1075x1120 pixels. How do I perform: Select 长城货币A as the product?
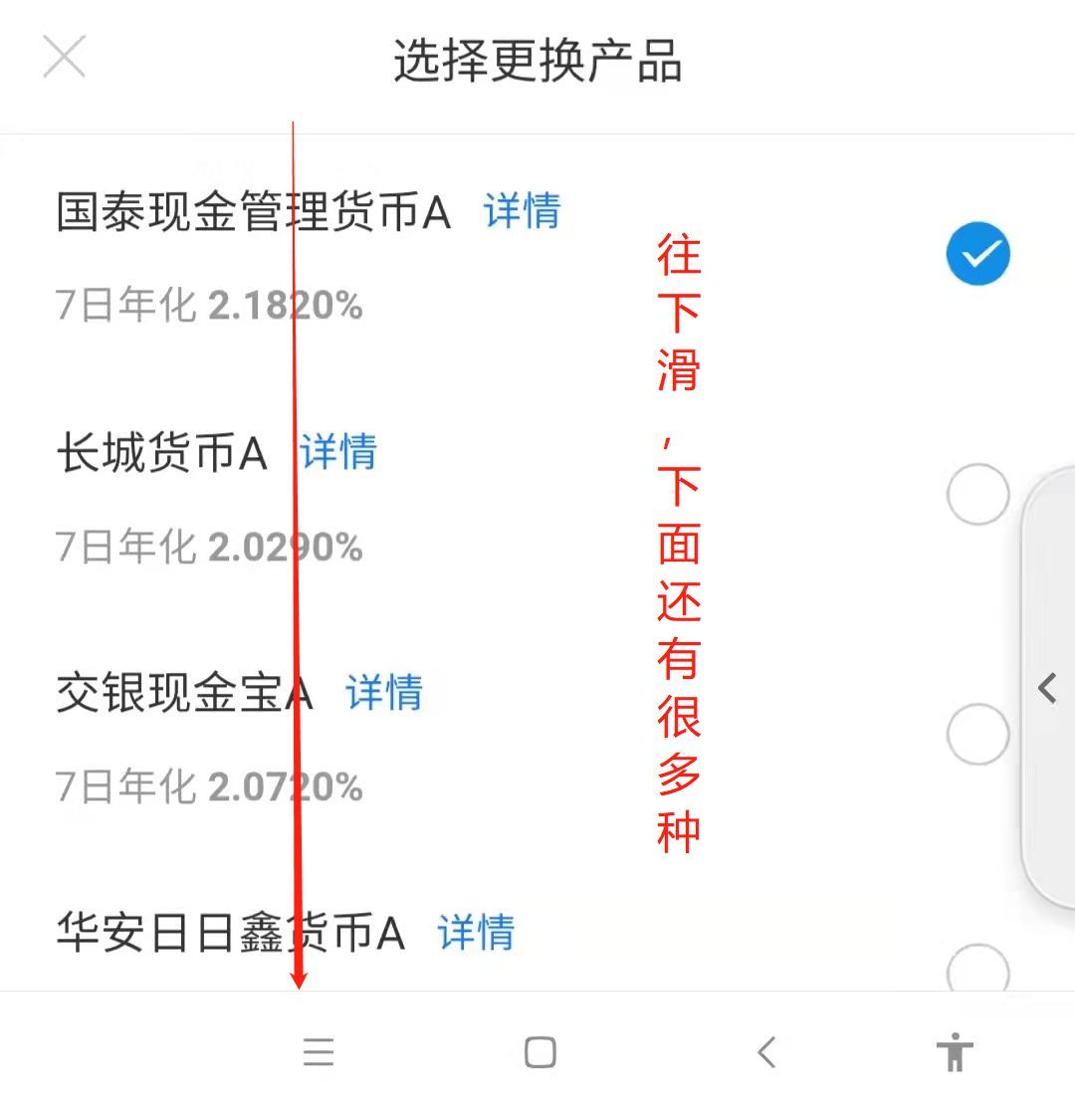(x=977, y=494)
